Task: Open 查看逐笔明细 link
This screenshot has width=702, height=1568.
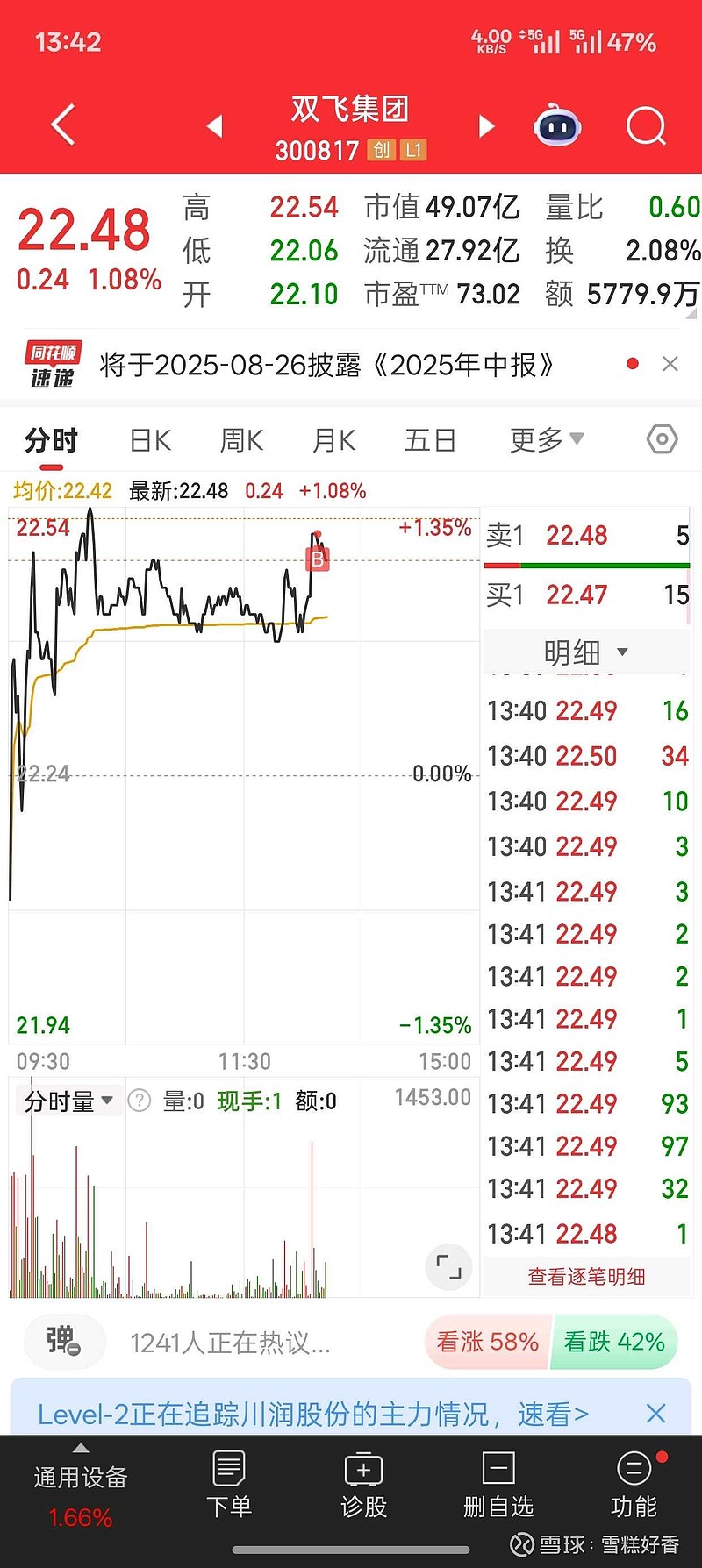Action: [x=586, y=1277]
